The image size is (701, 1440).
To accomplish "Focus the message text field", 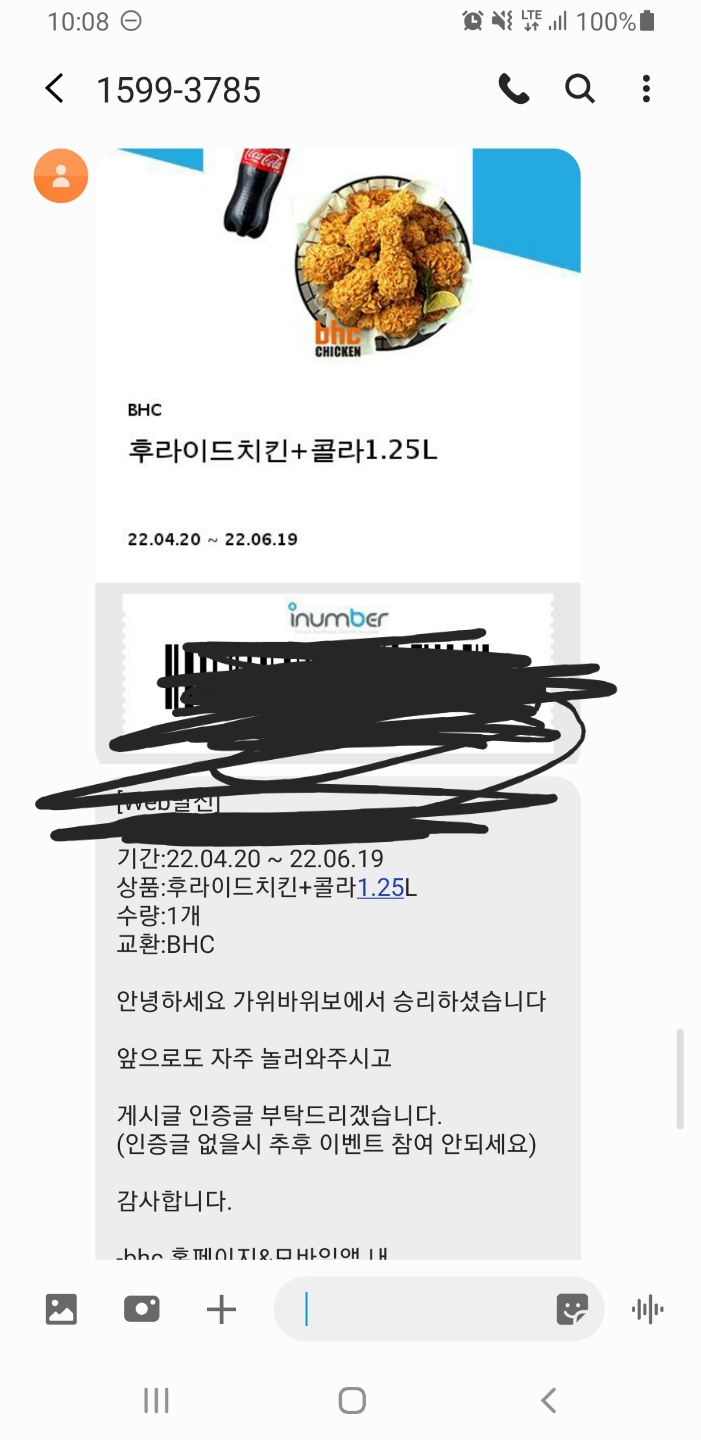I will pos(420,1309).
